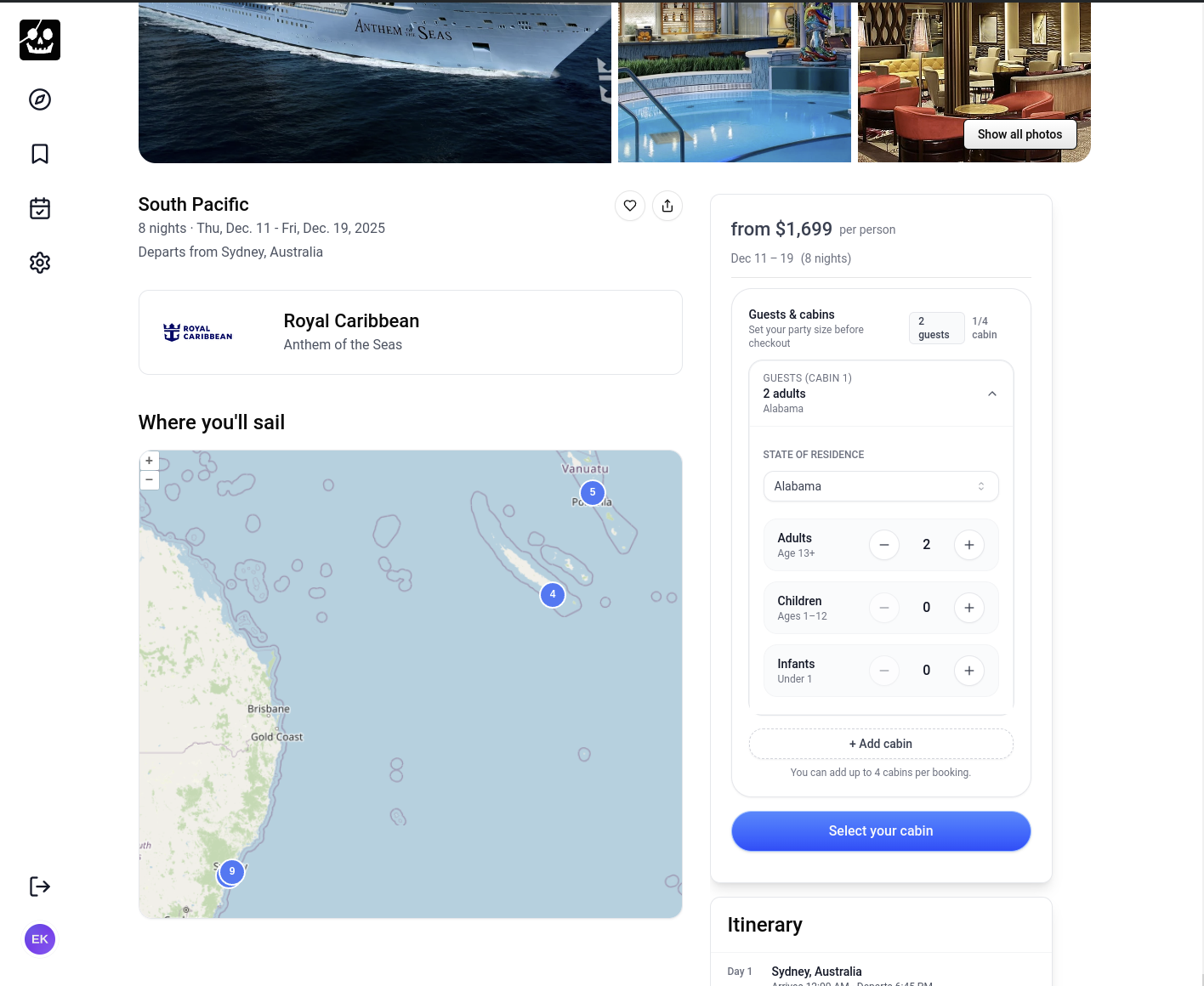
Task: Open the bookings calendar icon
Action: pyautogui.click(x=40, y=208)
